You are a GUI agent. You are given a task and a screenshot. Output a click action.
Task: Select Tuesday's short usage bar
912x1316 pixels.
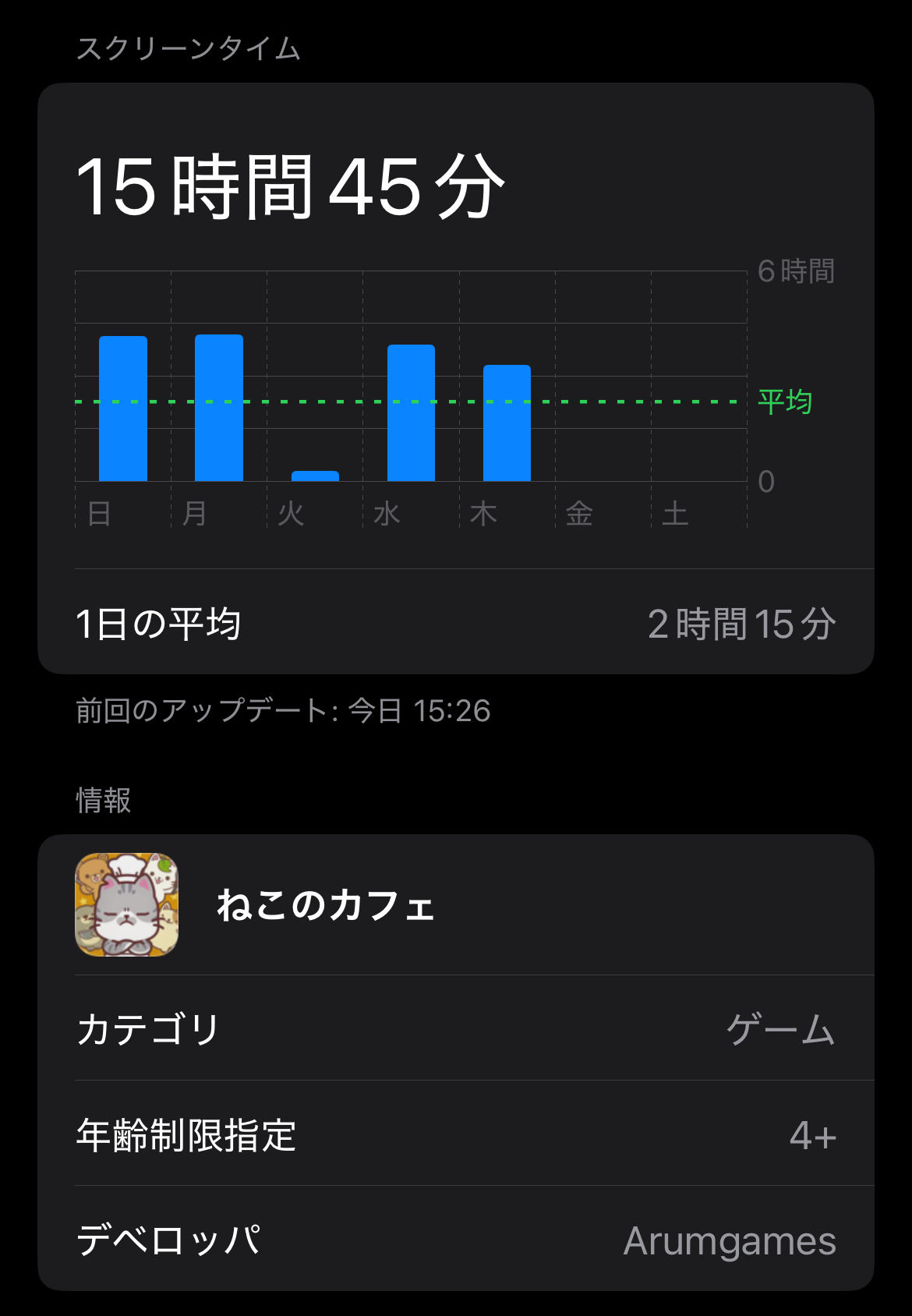pos(315,476)
